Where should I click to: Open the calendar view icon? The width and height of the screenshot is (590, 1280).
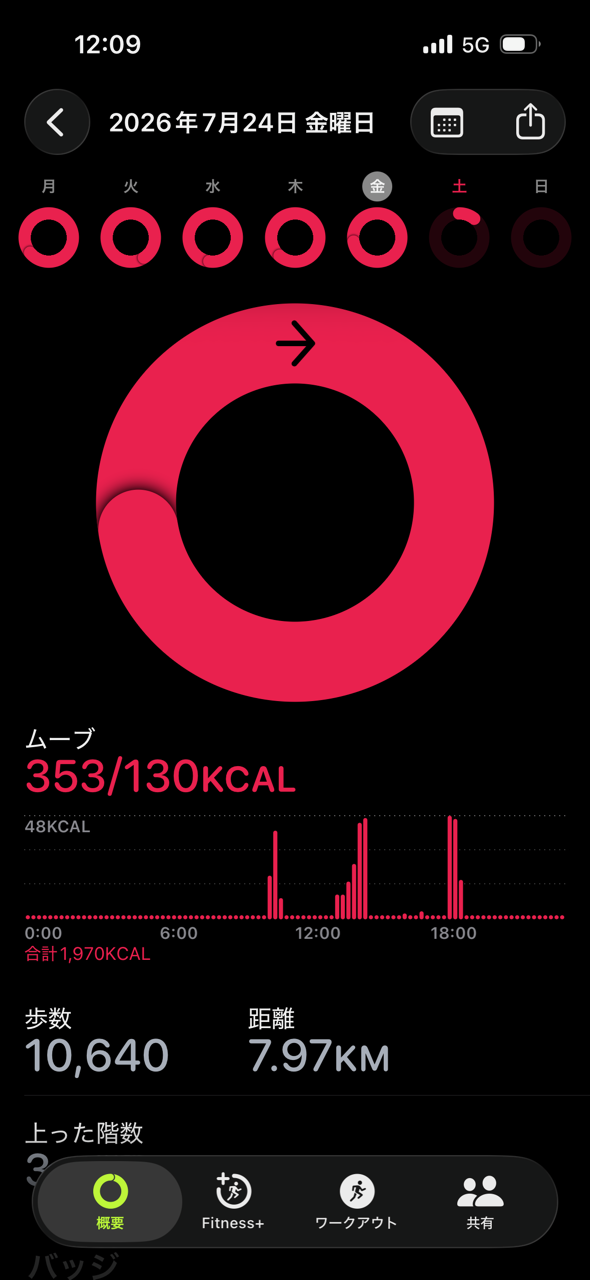[447, 123]
